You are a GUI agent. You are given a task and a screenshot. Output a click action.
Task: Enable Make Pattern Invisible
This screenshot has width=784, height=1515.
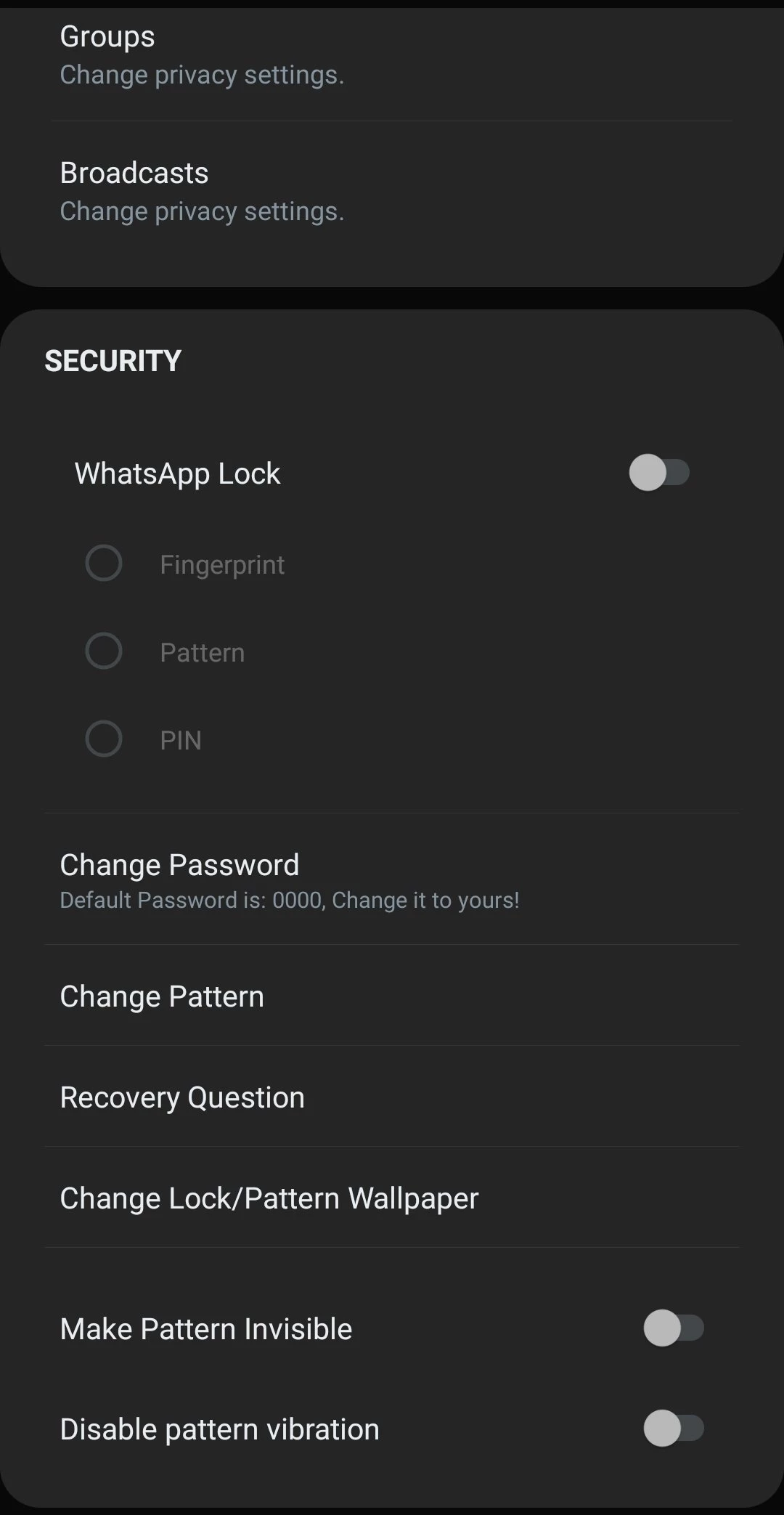[674, 1328]
